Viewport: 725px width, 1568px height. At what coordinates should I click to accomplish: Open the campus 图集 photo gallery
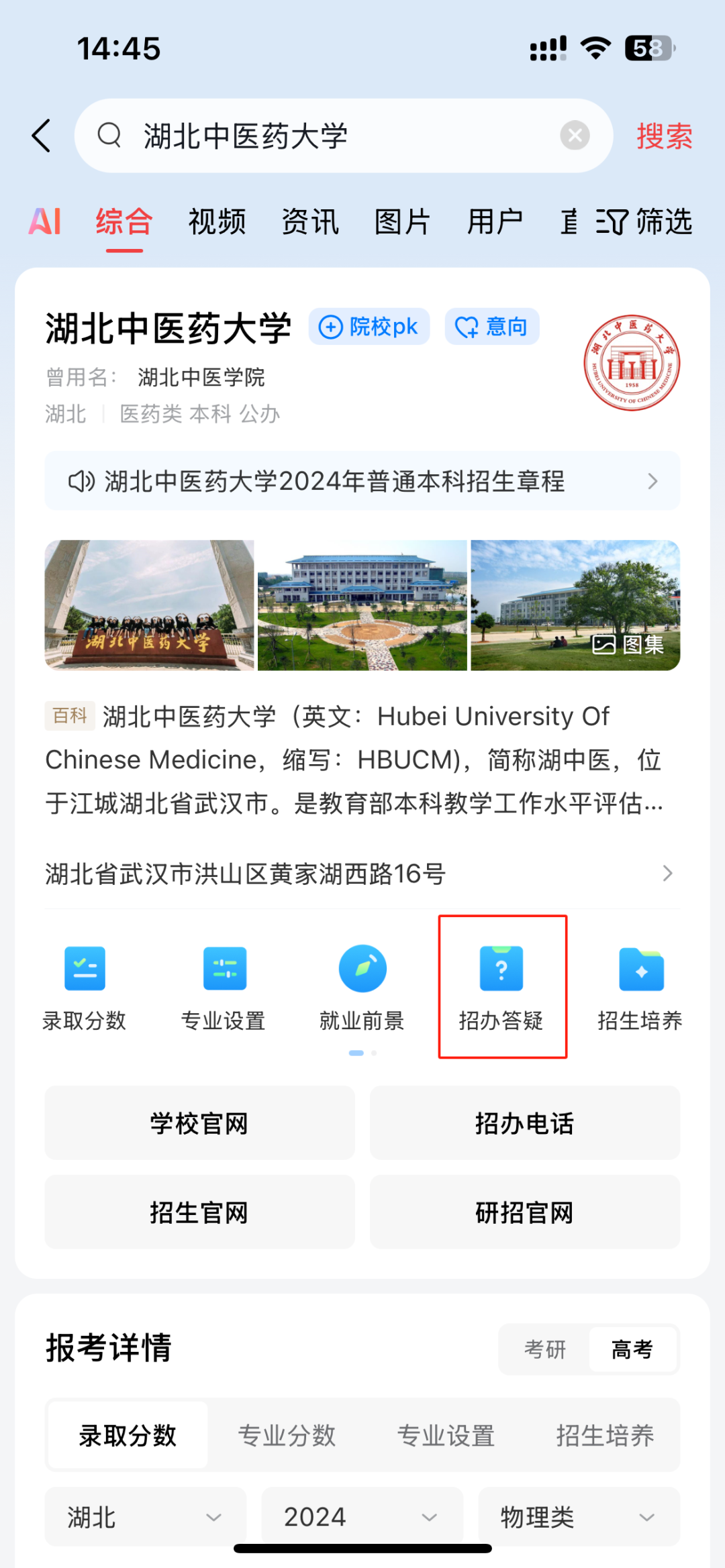point(628,645)
